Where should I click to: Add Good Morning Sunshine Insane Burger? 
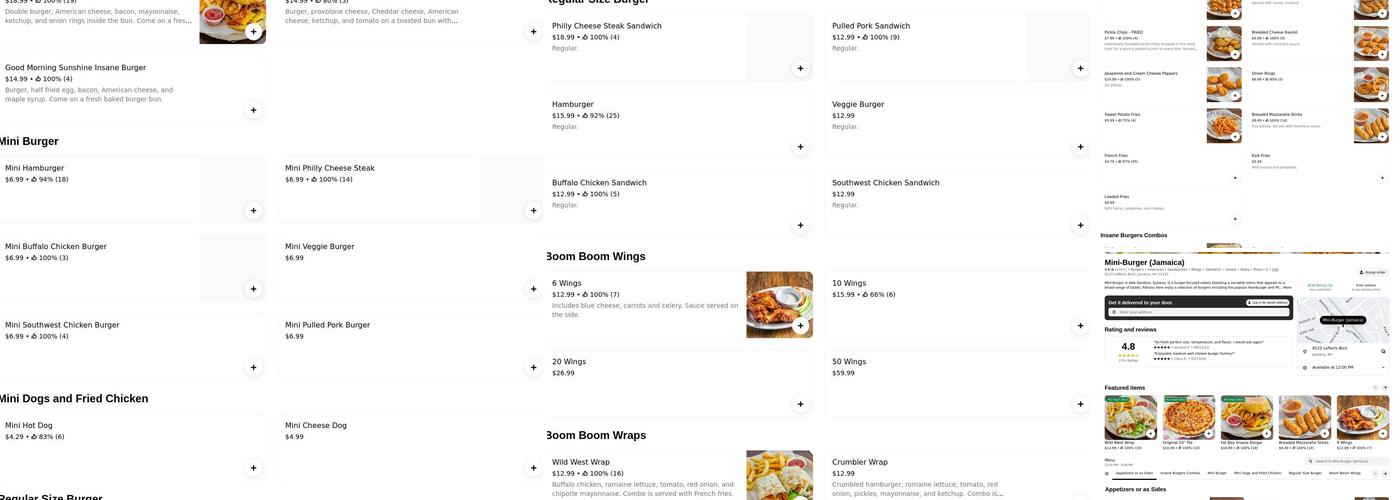253,110
